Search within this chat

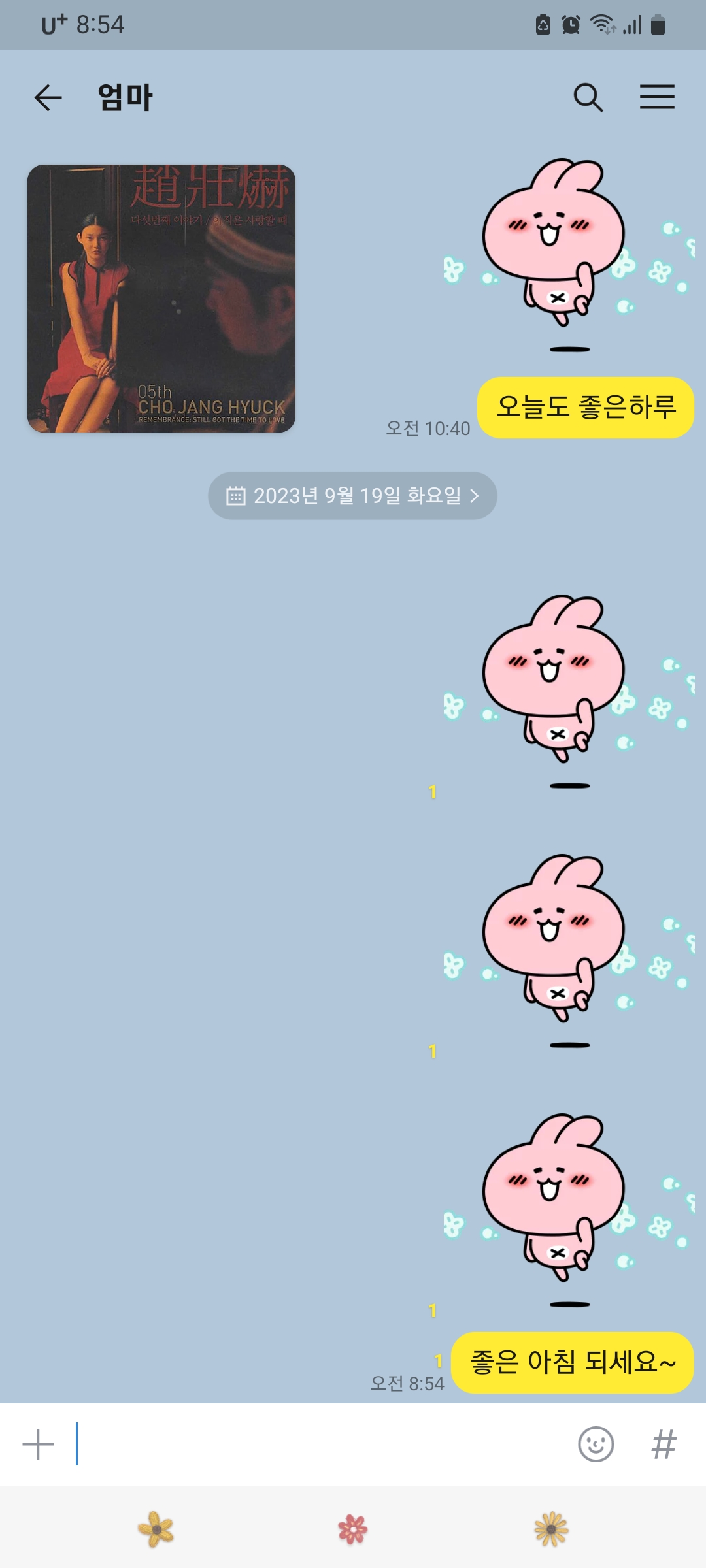pos(588,98)
